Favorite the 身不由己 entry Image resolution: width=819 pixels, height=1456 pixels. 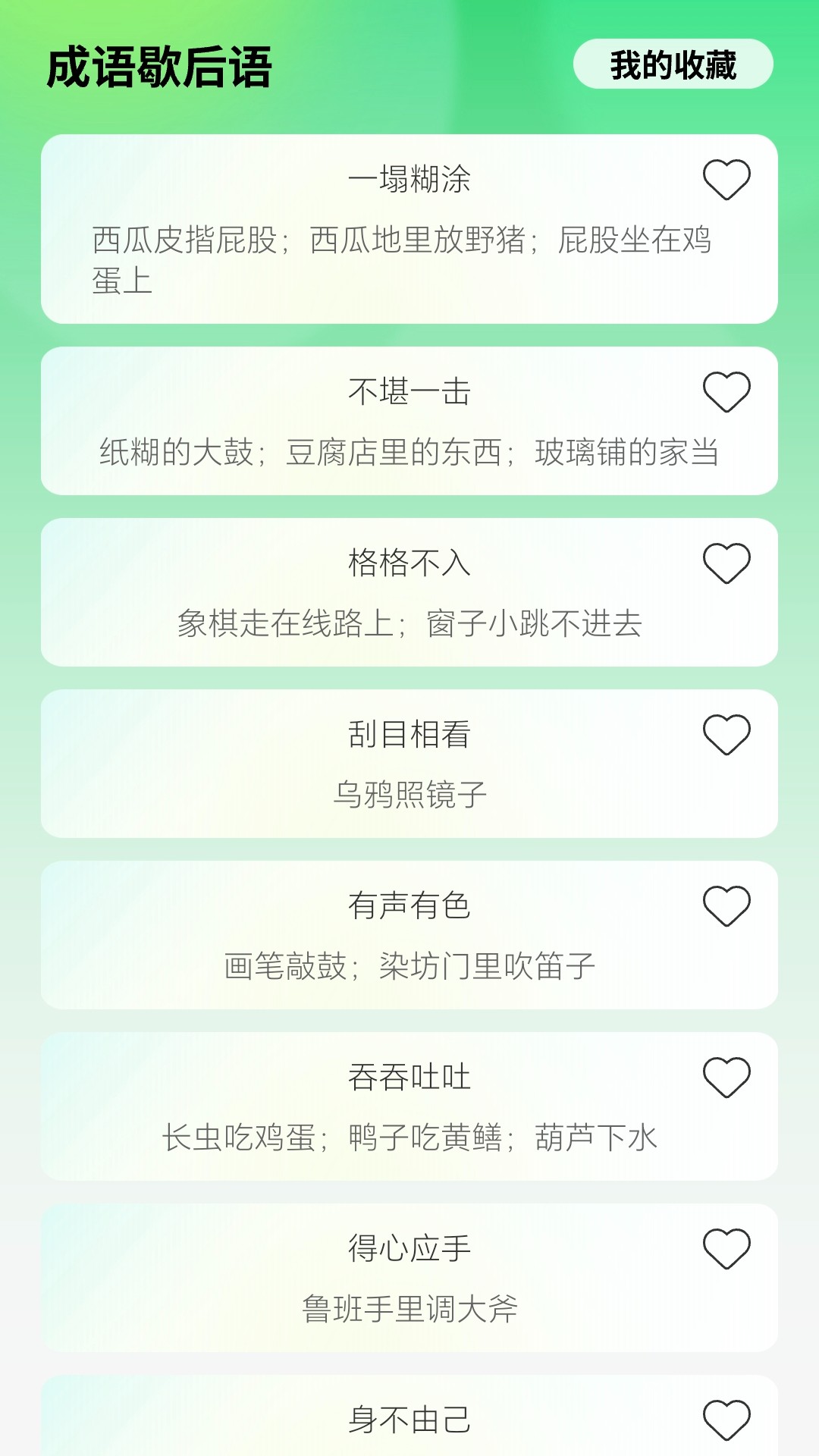[x=726, y=1420]
